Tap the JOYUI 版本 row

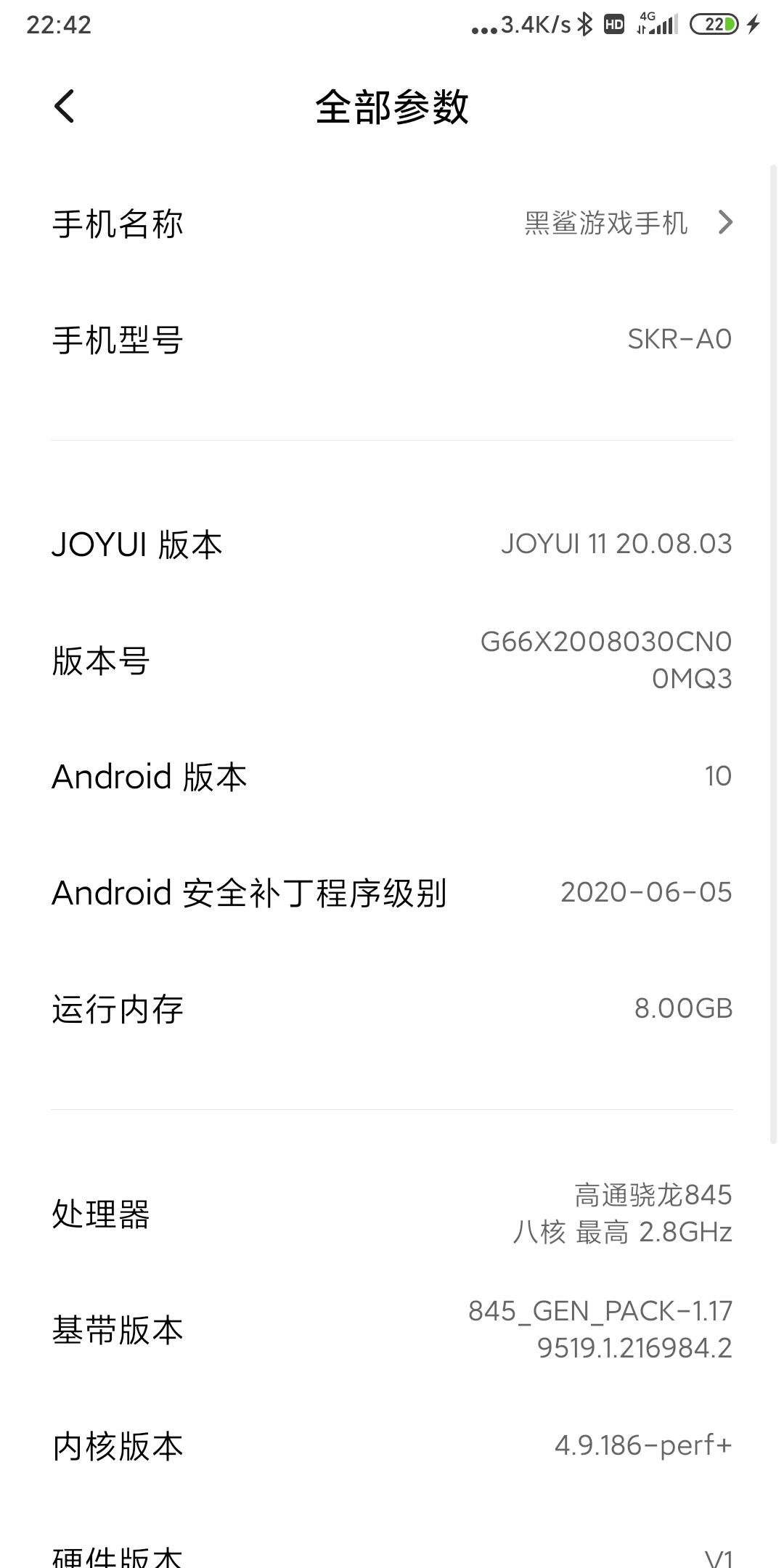pyautogui.click(x=392, y=544)
